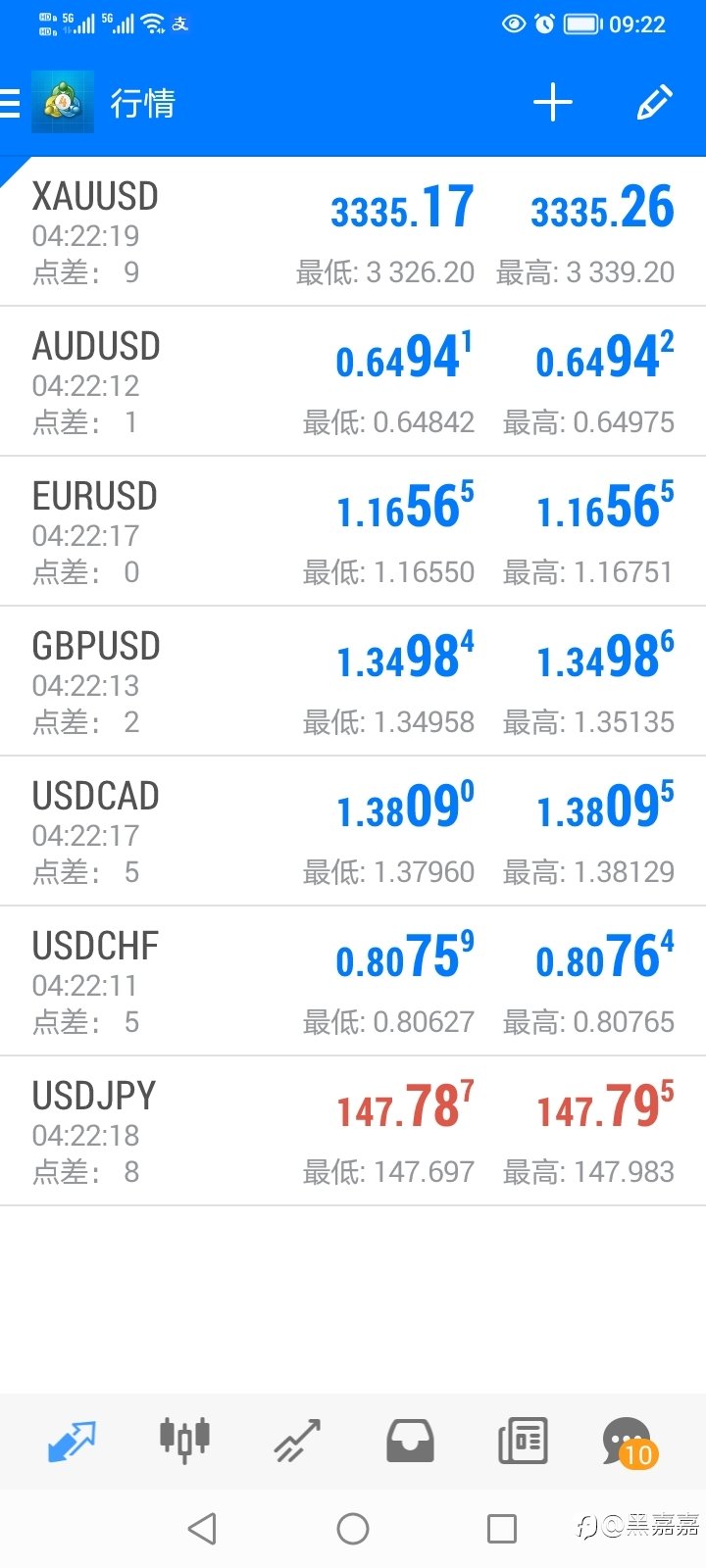The height and width of the screenshot is (1568, 706).
Task: Open the history inbox tab
Action: point(410,1441)
